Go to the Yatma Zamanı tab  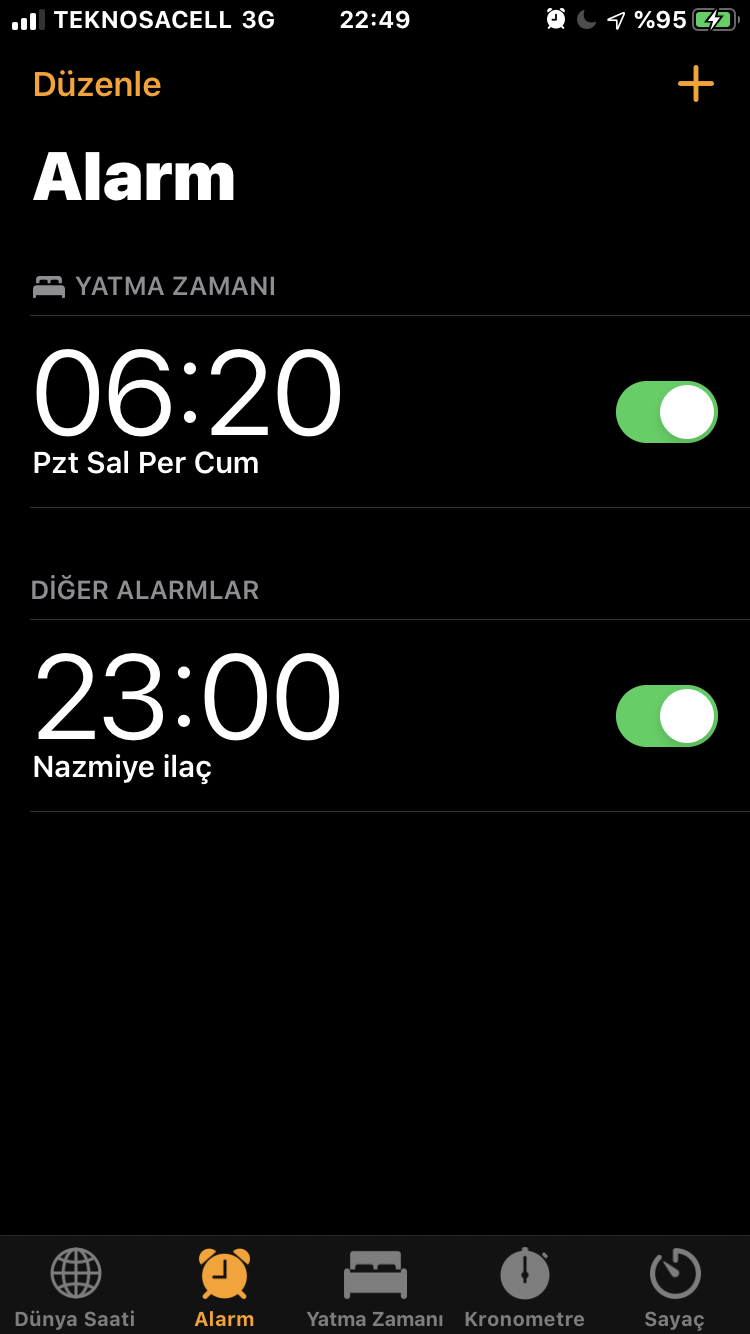[x=374, y=1286]
